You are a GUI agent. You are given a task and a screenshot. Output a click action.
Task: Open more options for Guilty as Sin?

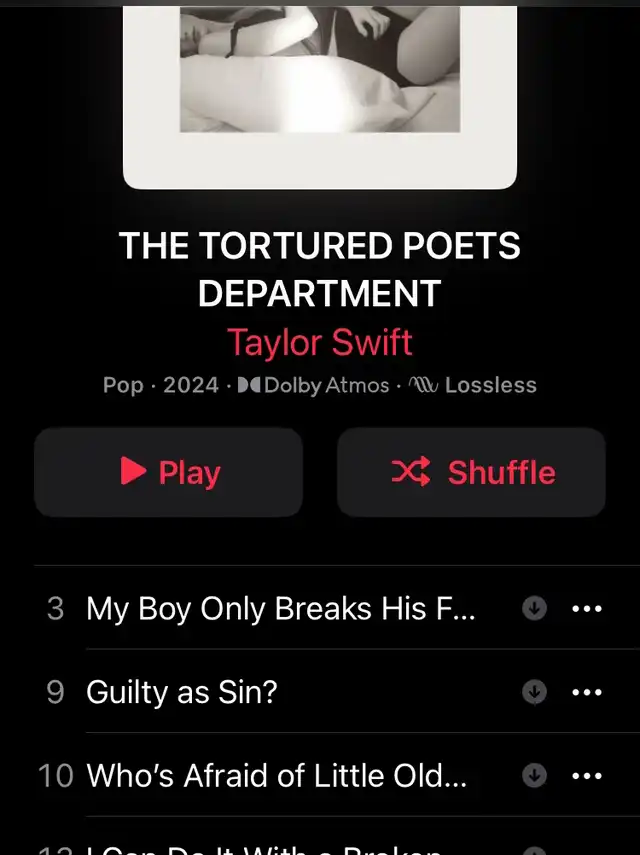click(x=586, y=692)
